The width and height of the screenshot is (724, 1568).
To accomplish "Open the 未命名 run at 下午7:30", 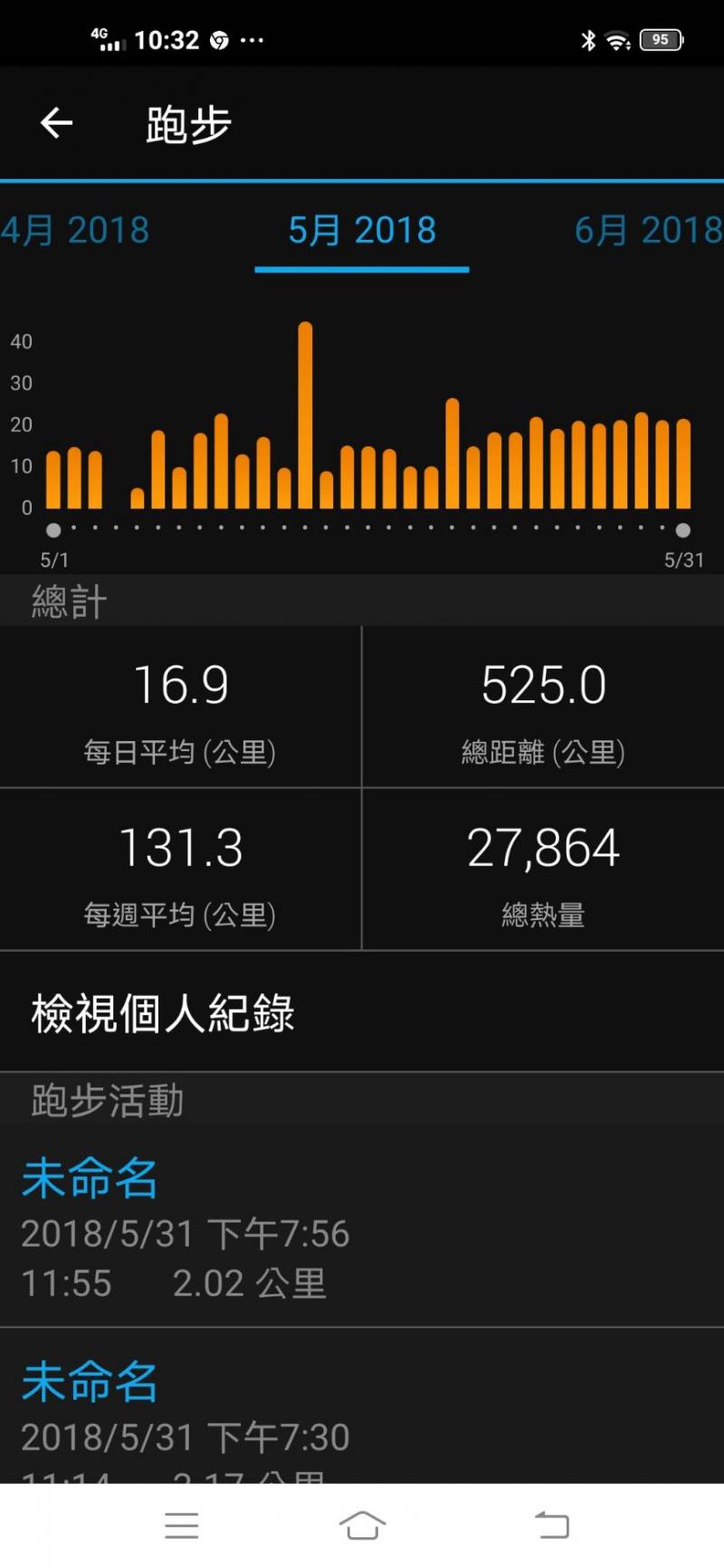I will pos(362,1406).
